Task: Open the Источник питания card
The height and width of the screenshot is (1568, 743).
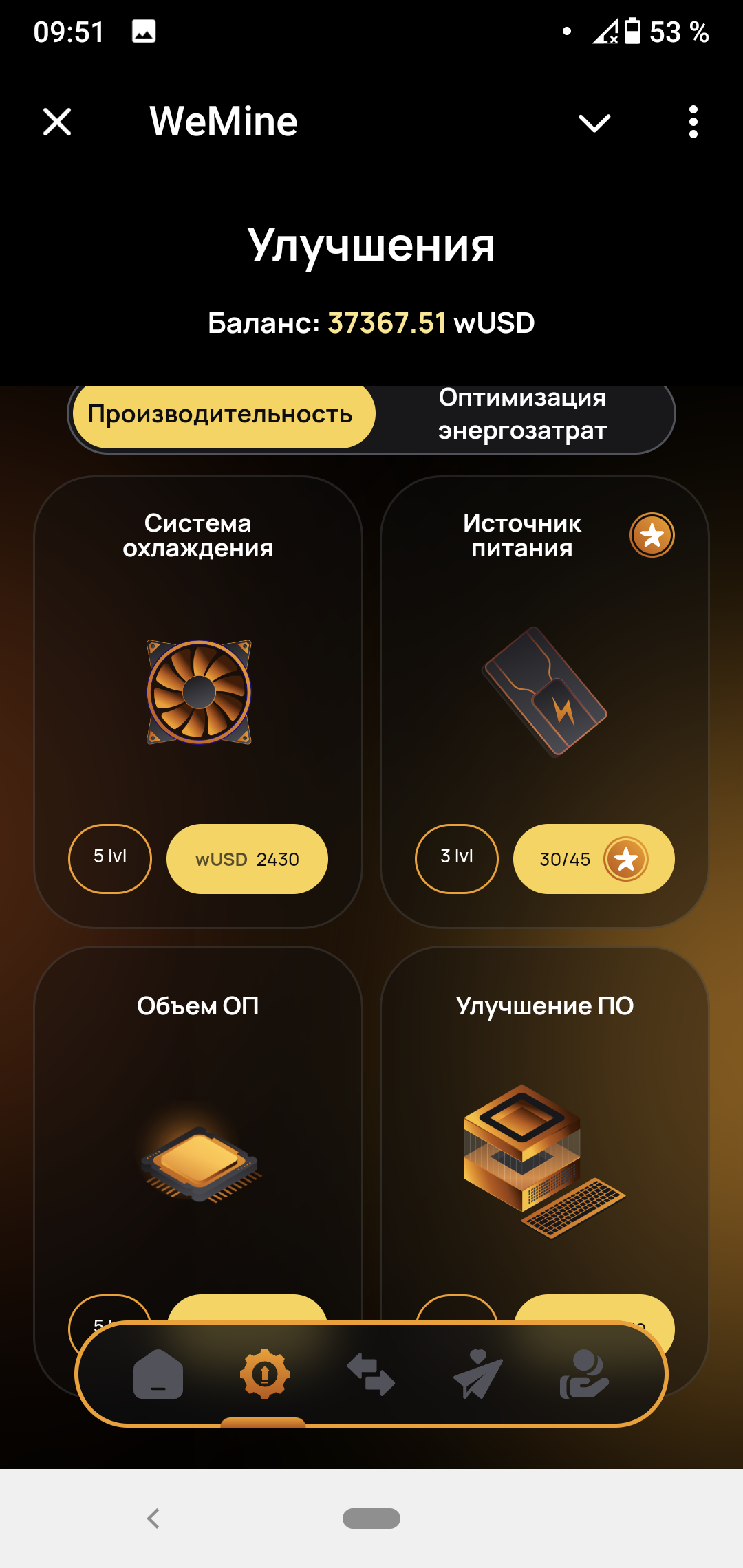Action: (543, 688)
